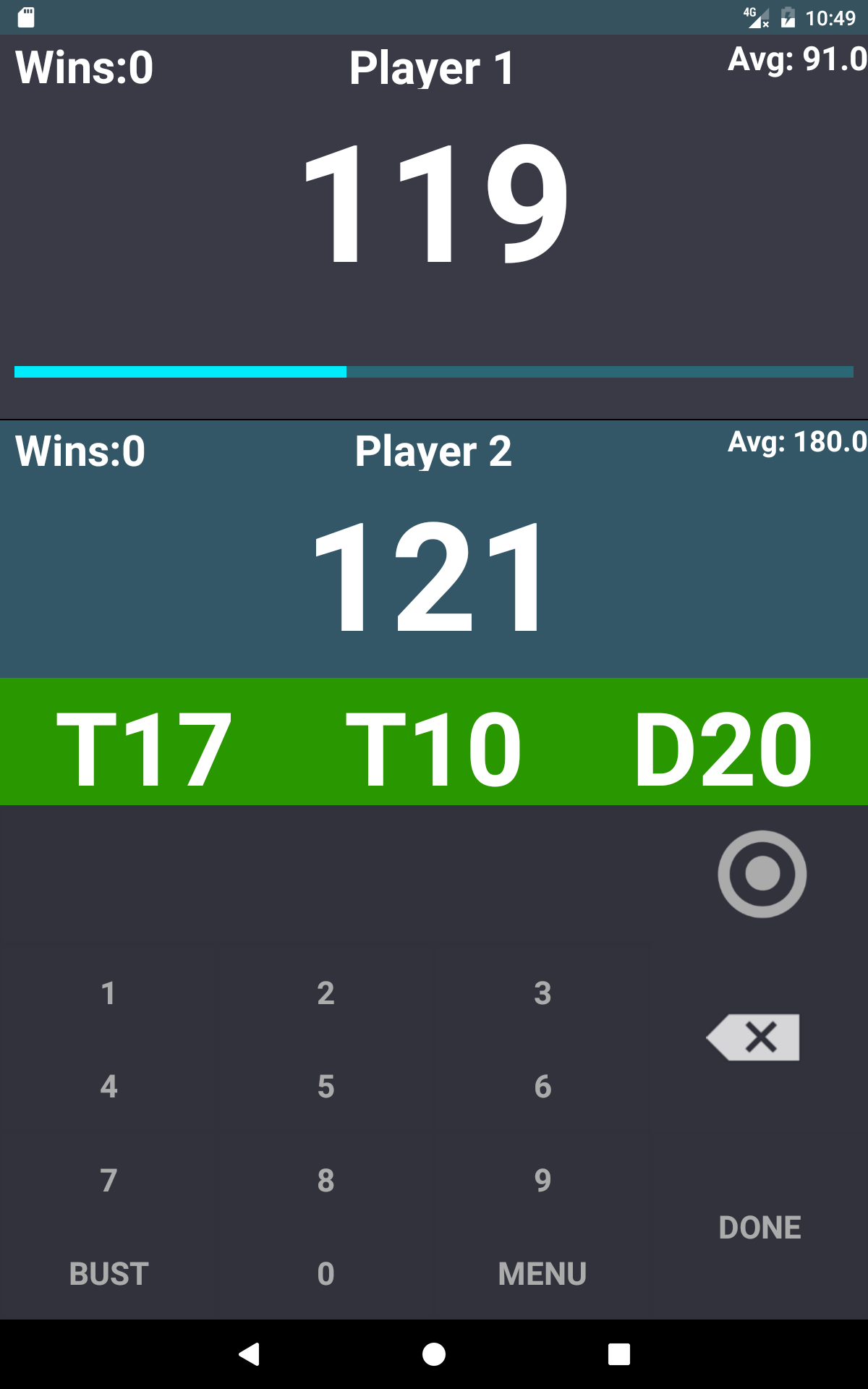Enter digit 8 on keypad
Viewport: 868px width, 1389px height.
coord(325,1180)
